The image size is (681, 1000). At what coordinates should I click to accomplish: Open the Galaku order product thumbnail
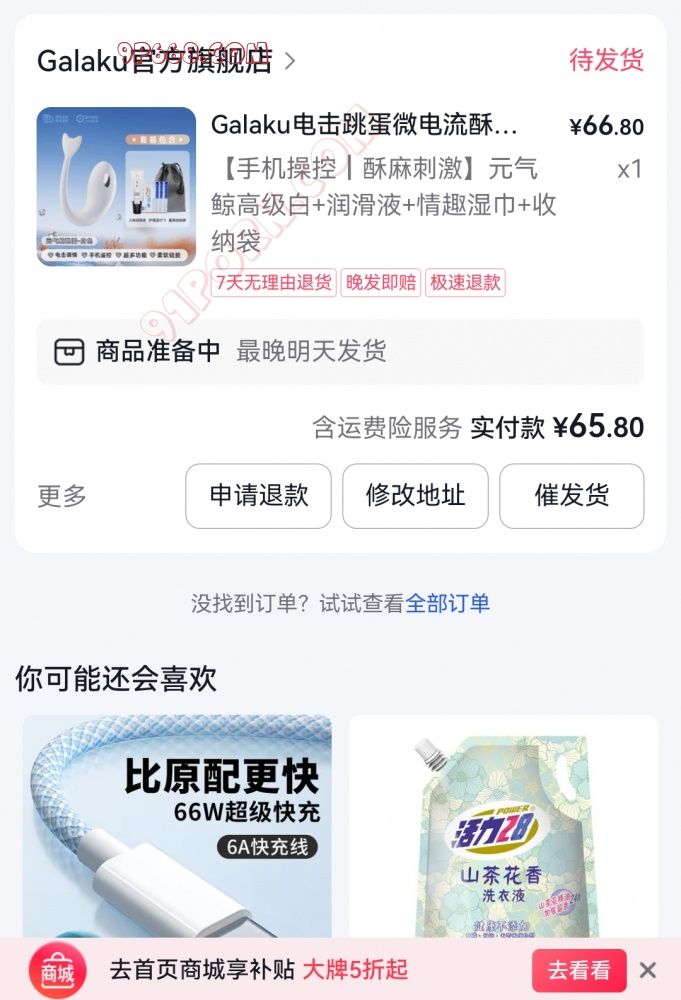click(x=116, y=187)
